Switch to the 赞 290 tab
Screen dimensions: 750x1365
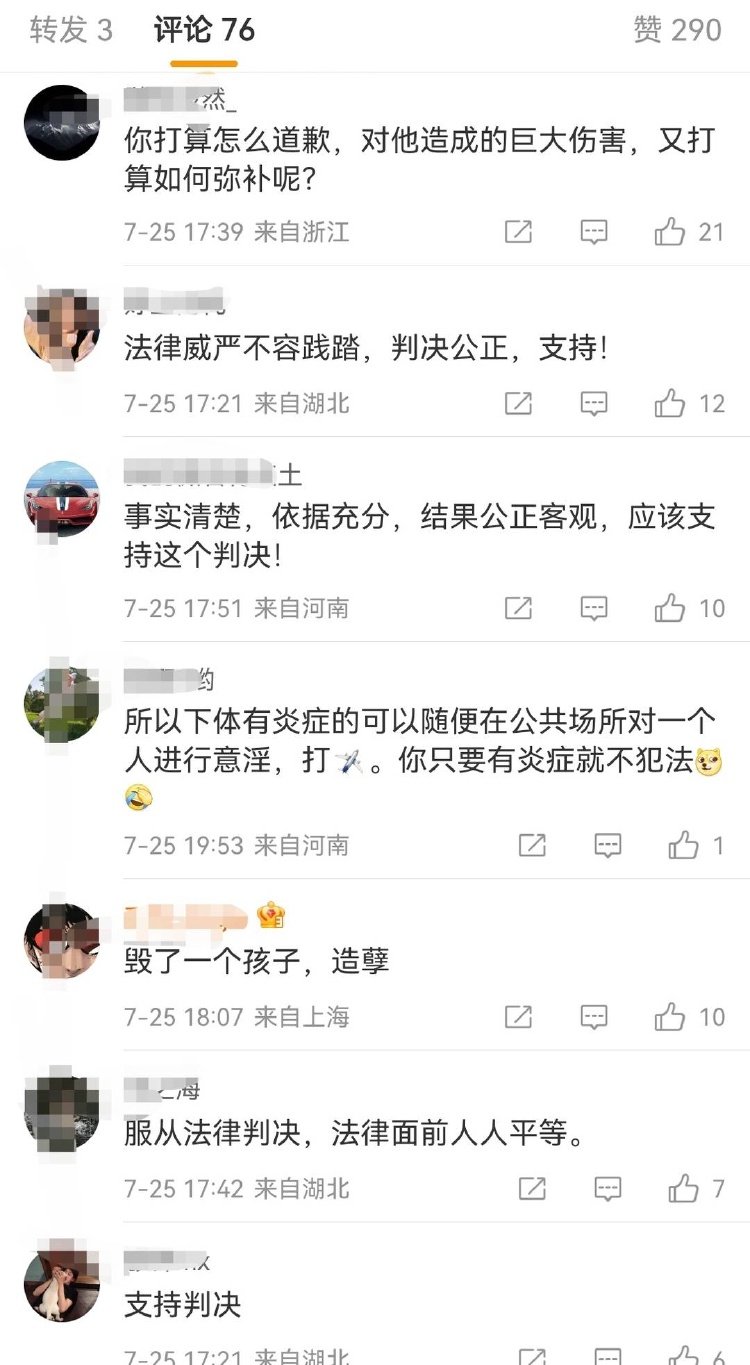[x=677, y=30]
